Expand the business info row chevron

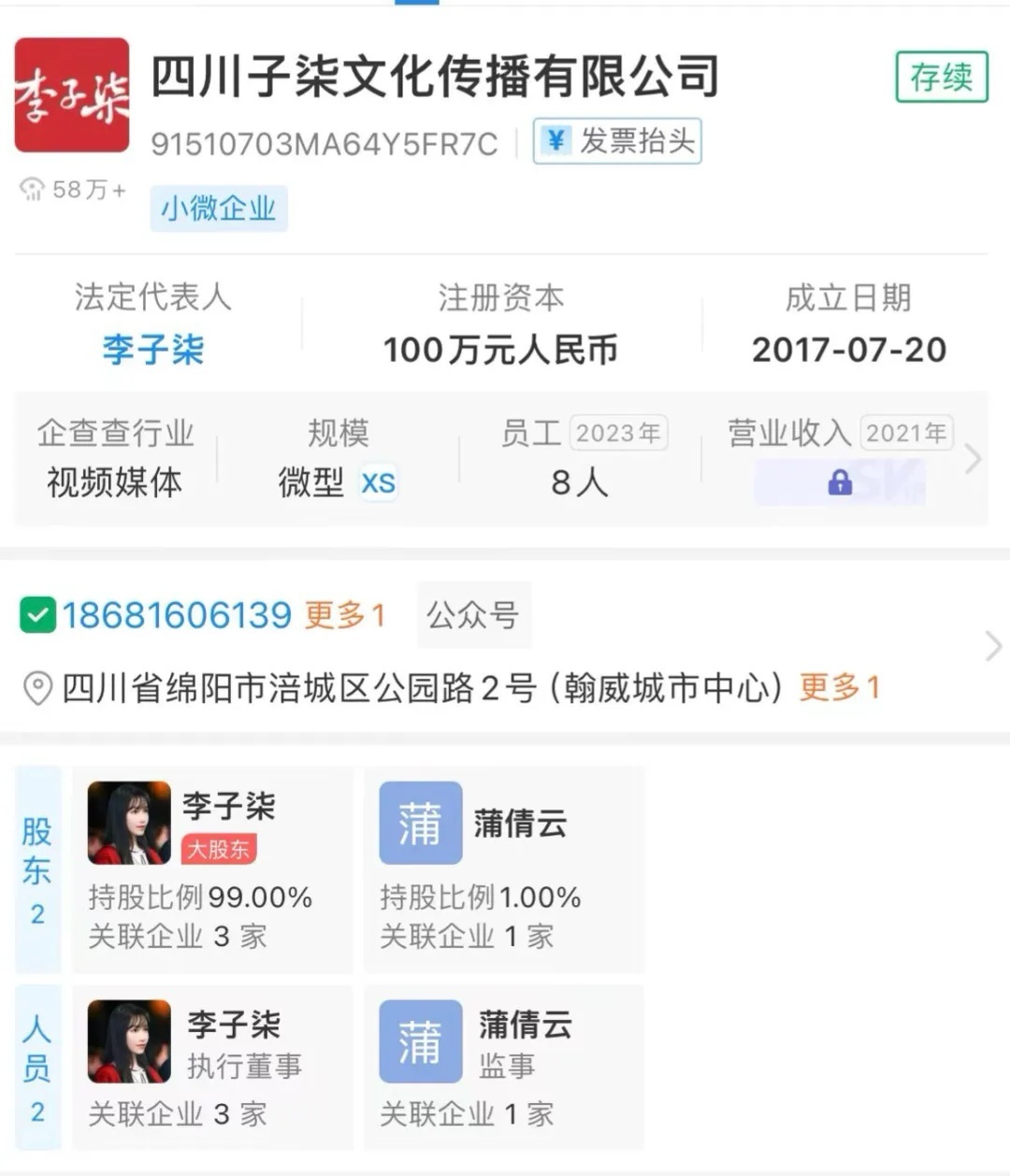tap(974, 459)
